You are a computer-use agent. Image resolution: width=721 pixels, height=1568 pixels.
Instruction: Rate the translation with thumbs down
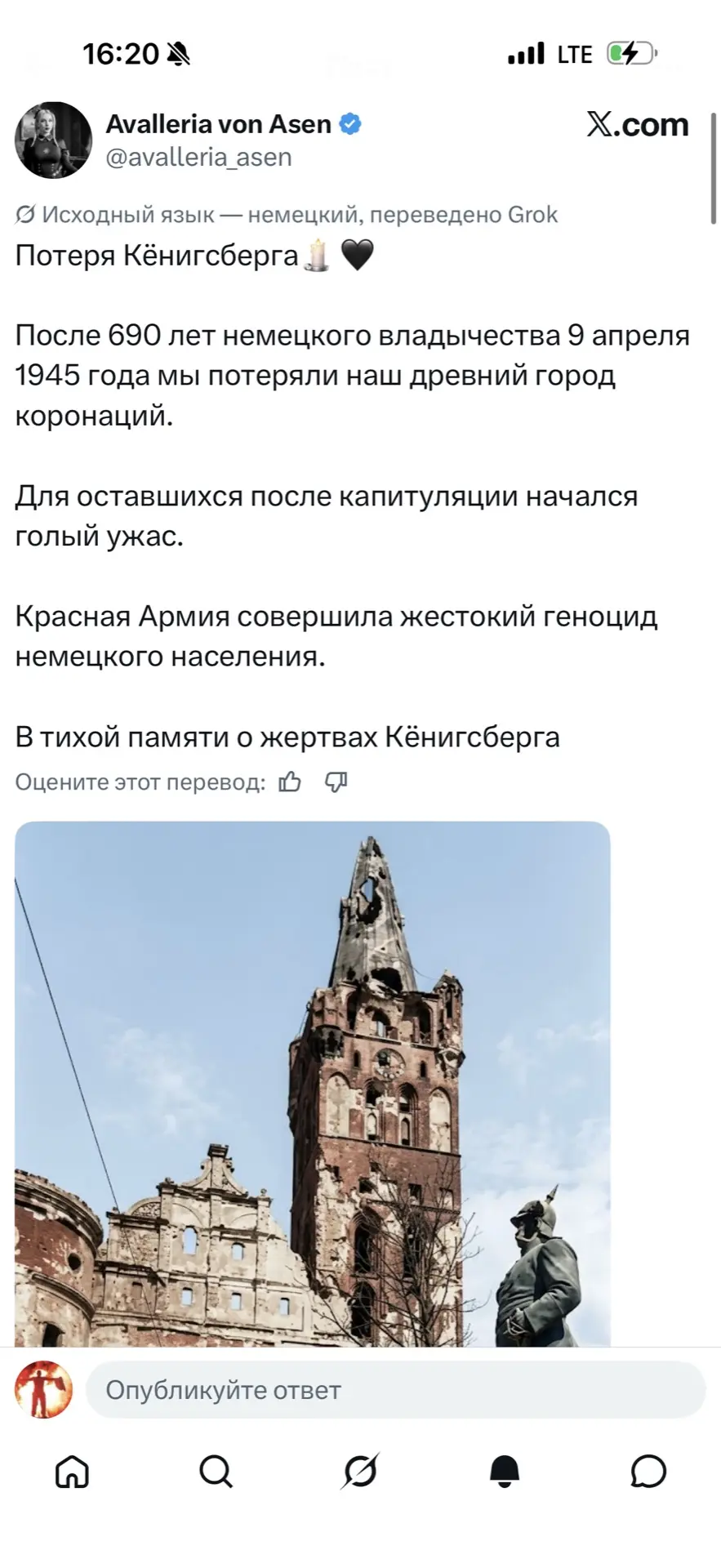coord(336,782)
